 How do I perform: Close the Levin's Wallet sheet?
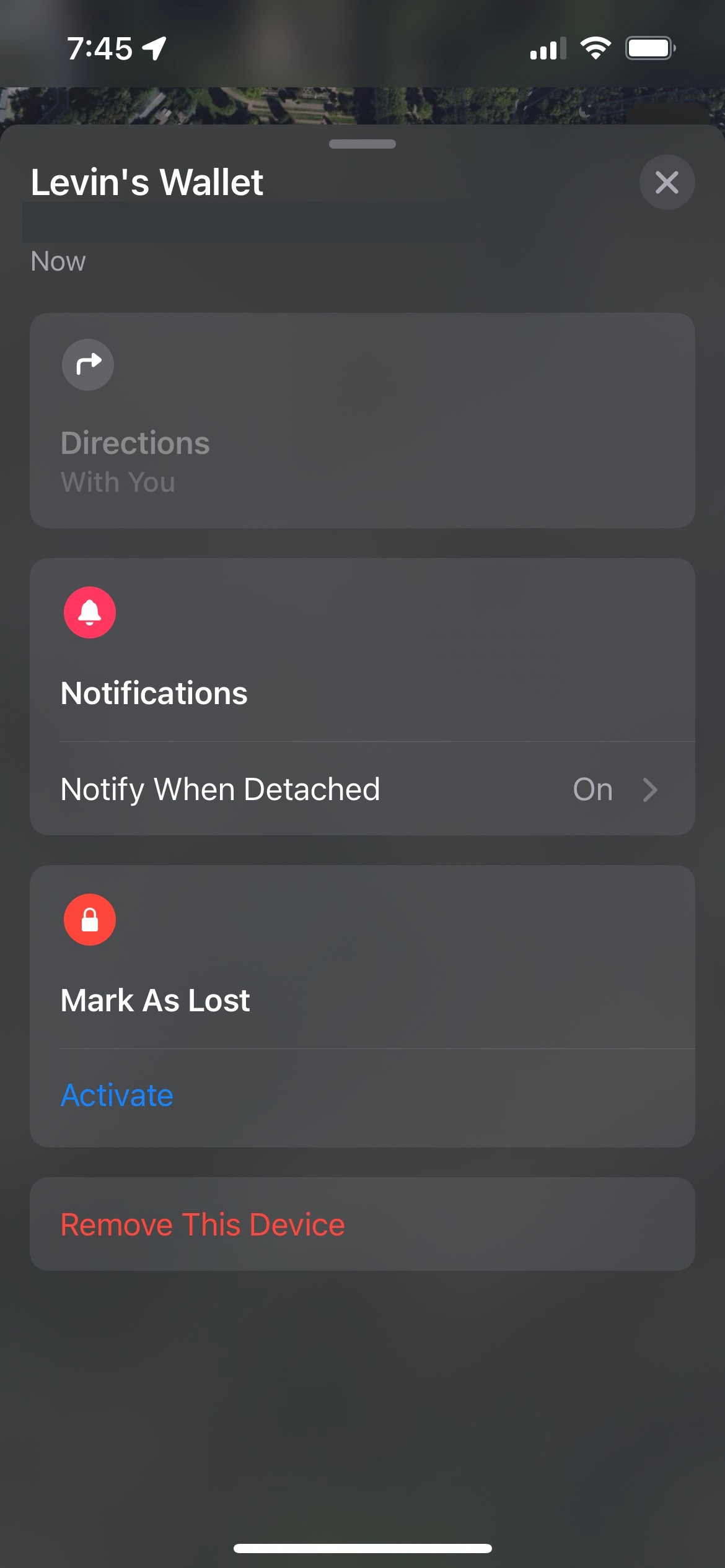[667, 182]
